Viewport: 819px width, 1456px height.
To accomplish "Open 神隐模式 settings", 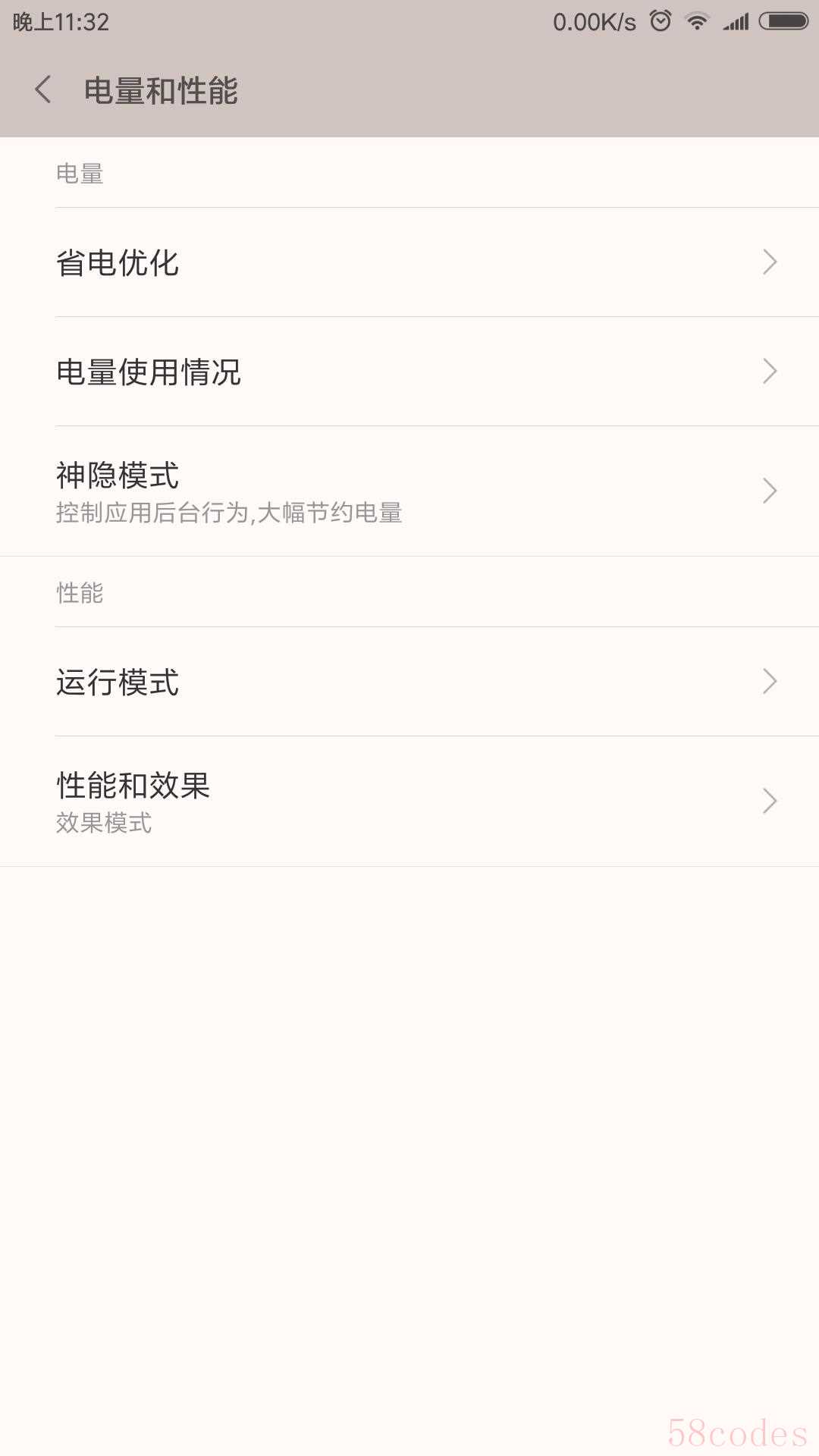I will (409, 491).
